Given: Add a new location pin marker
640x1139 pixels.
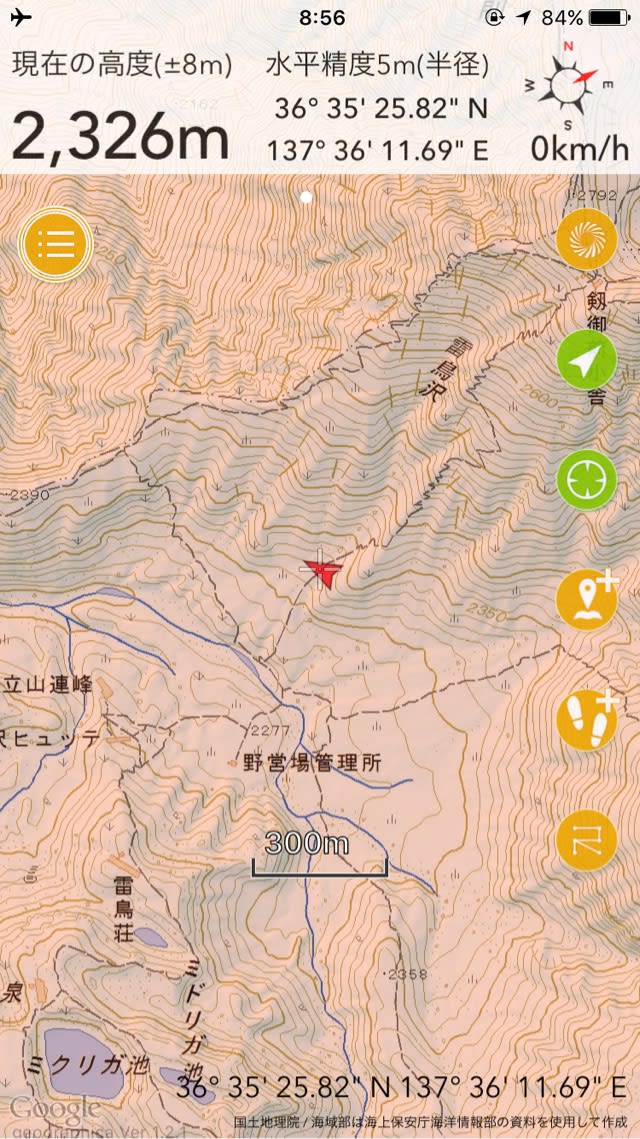Looking at the screenshot, I should coord(588,599).
